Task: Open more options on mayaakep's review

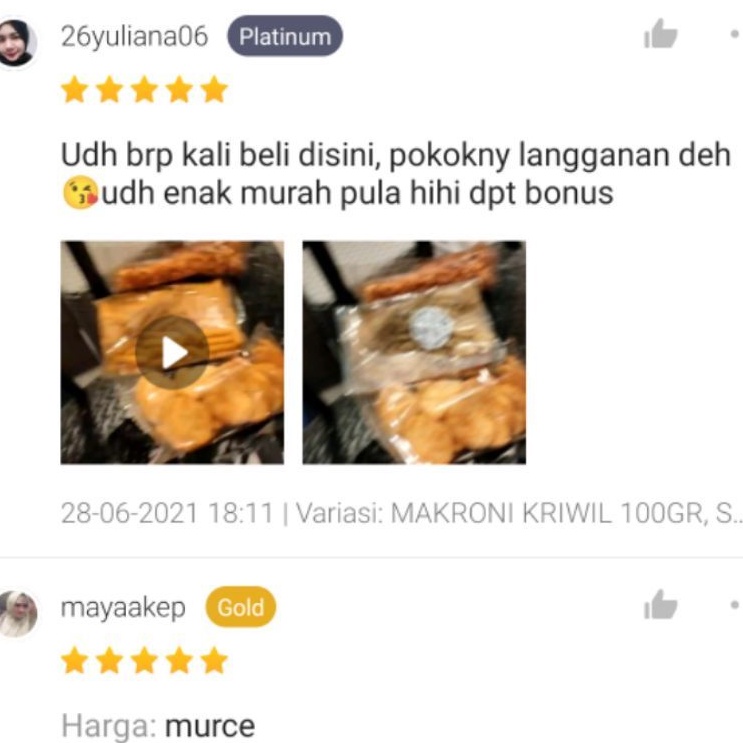Action: (x=734, y=605)
